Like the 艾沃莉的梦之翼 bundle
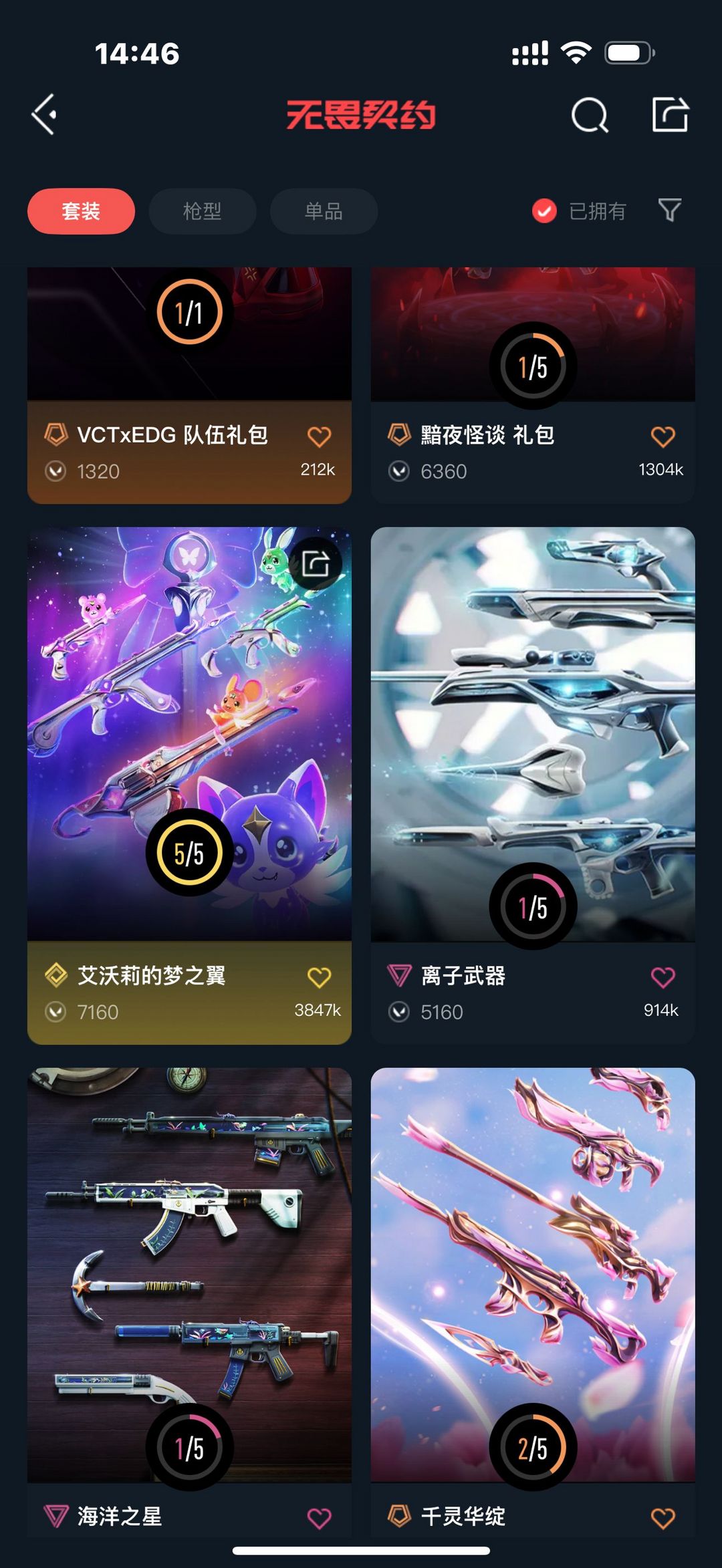The image size is (722, 1568). [320, 977]
